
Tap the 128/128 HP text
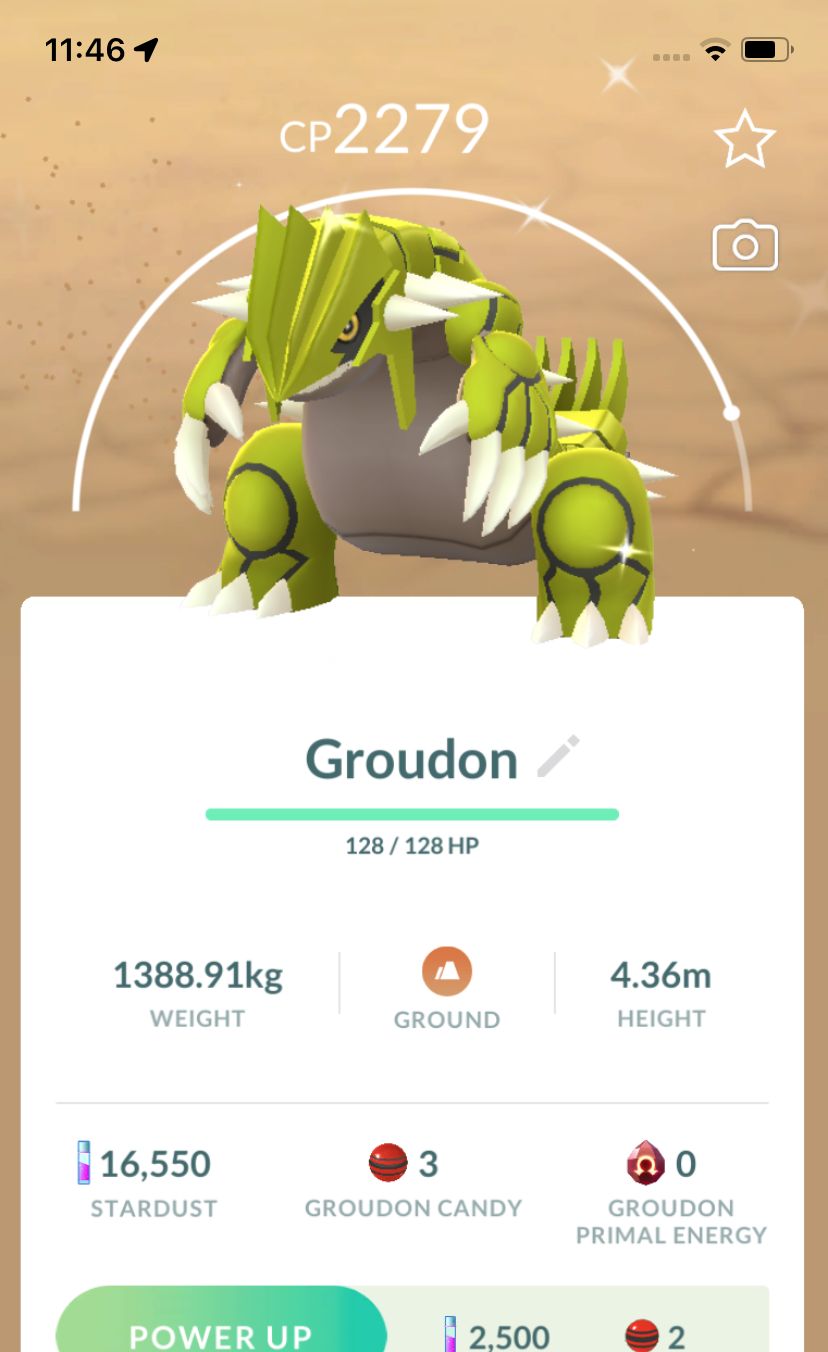pos(413,845)
